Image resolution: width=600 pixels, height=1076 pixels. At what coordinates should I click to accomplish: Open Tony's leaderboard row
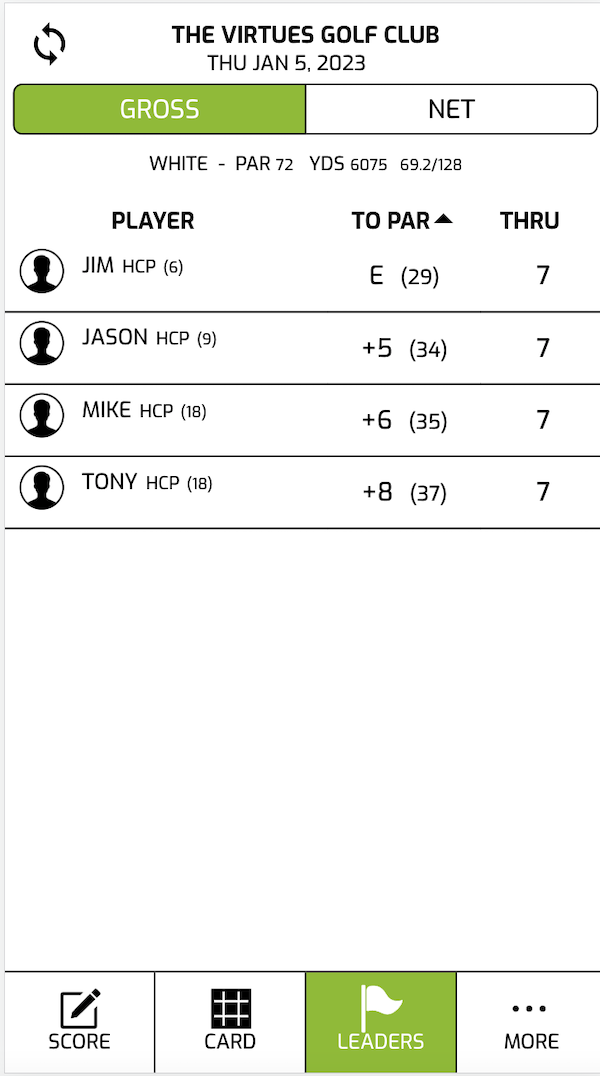point(300,491)
